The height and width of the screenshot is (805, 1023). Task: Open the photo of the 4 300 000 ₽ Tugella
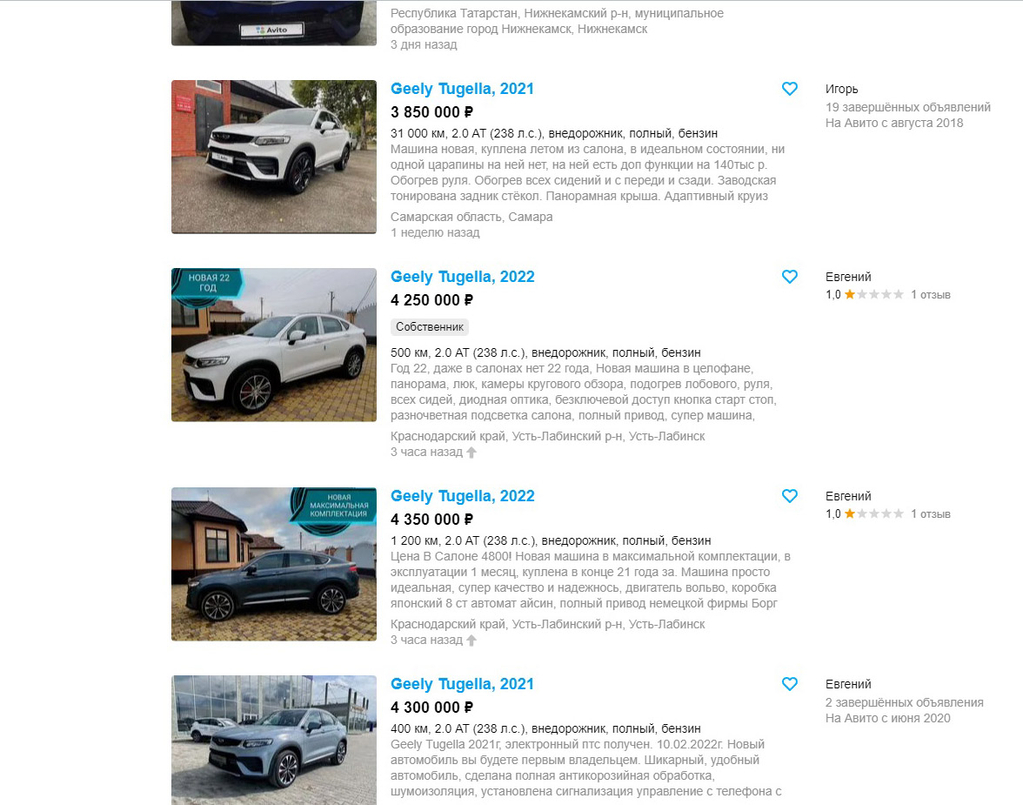(274, 740)
